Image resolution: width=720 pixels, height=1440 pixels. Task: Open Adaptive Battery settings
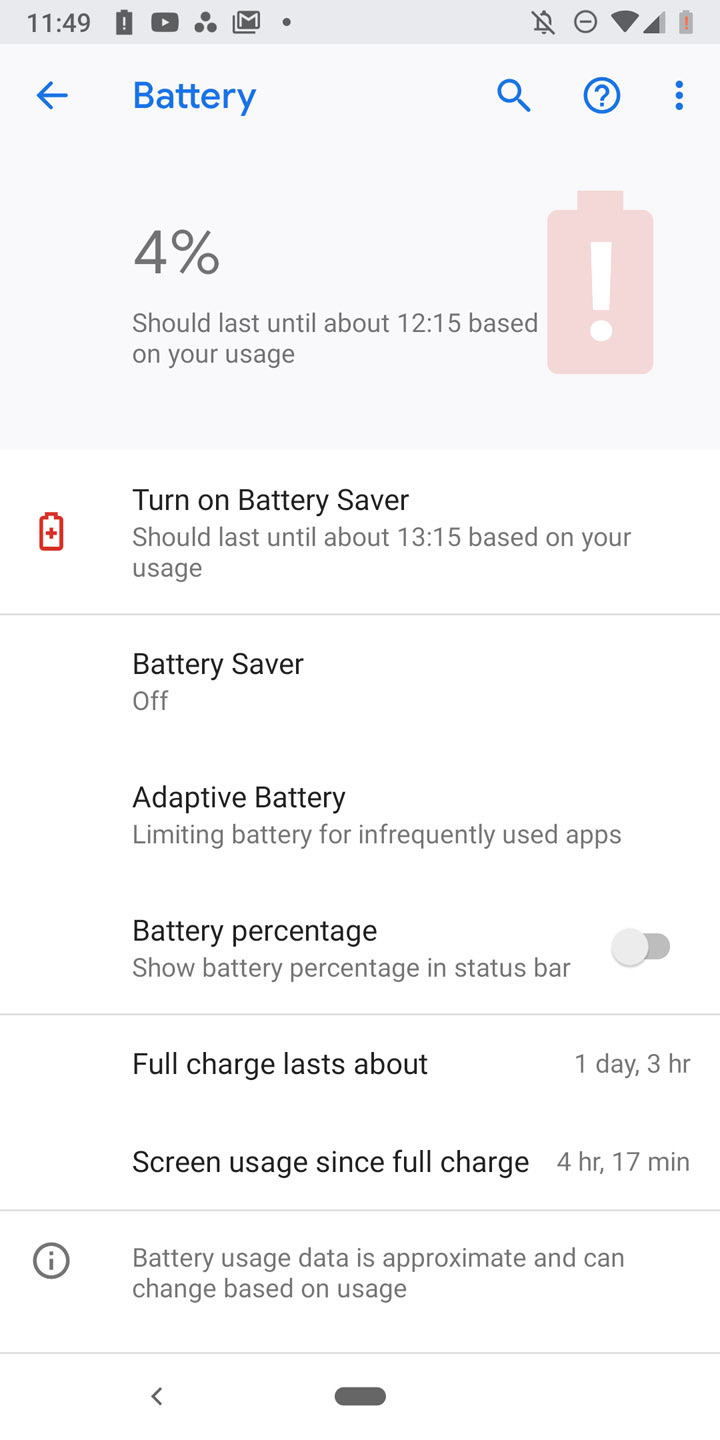[360, 814]
